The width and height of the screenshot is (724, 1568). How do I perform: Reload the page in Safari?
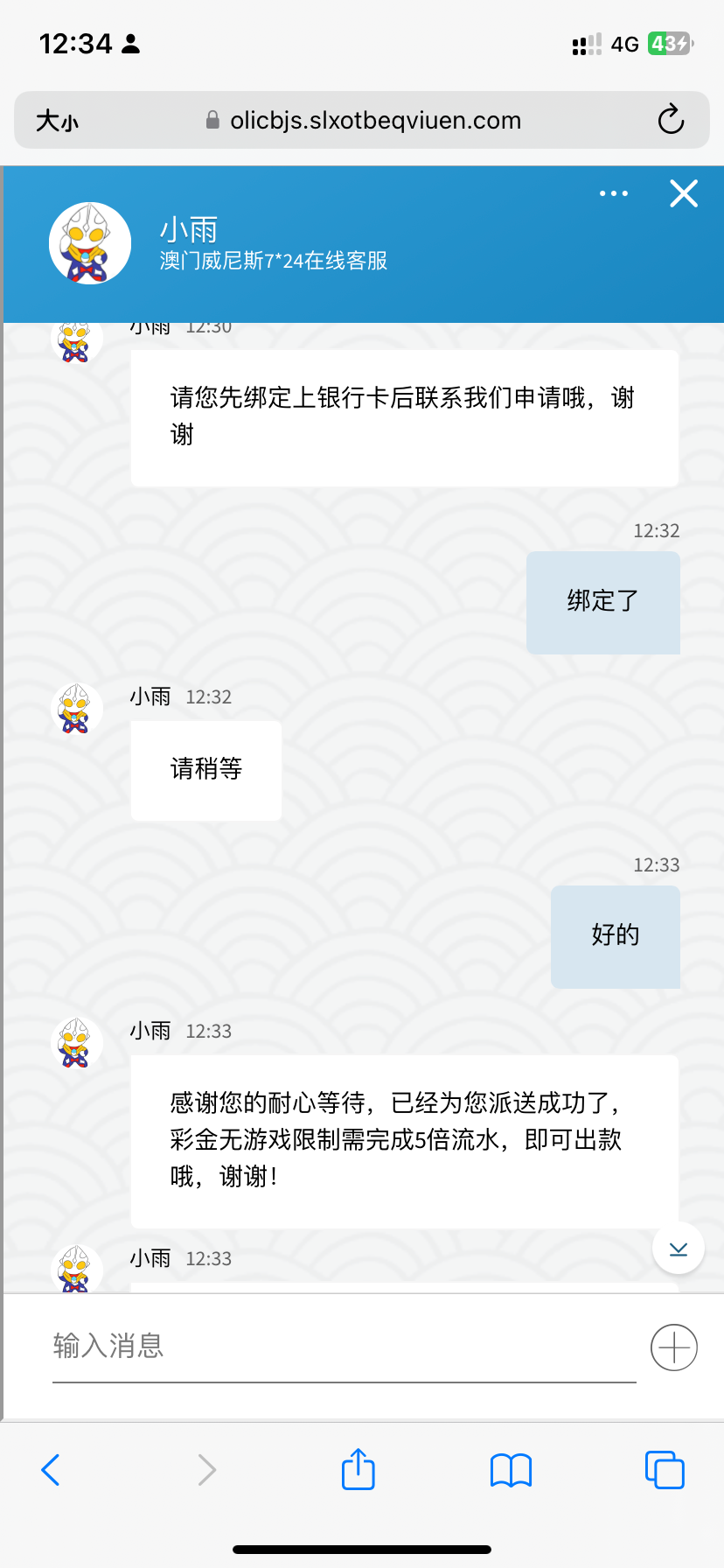click(x=671, y=120)
